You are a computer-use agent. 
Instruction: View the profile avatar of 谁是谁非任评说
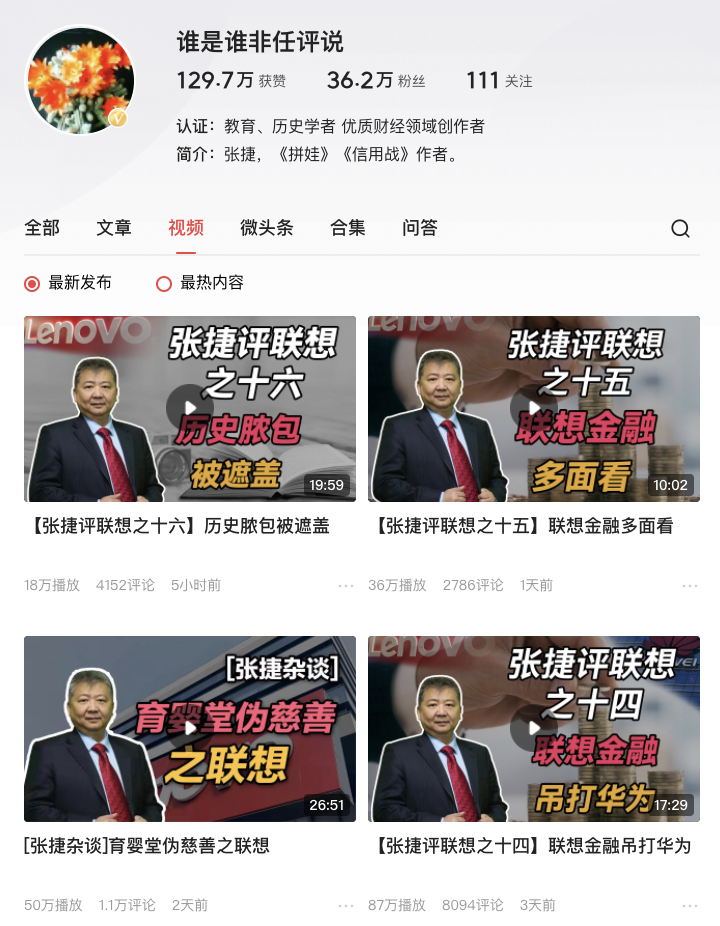click(x=79, y=80)
